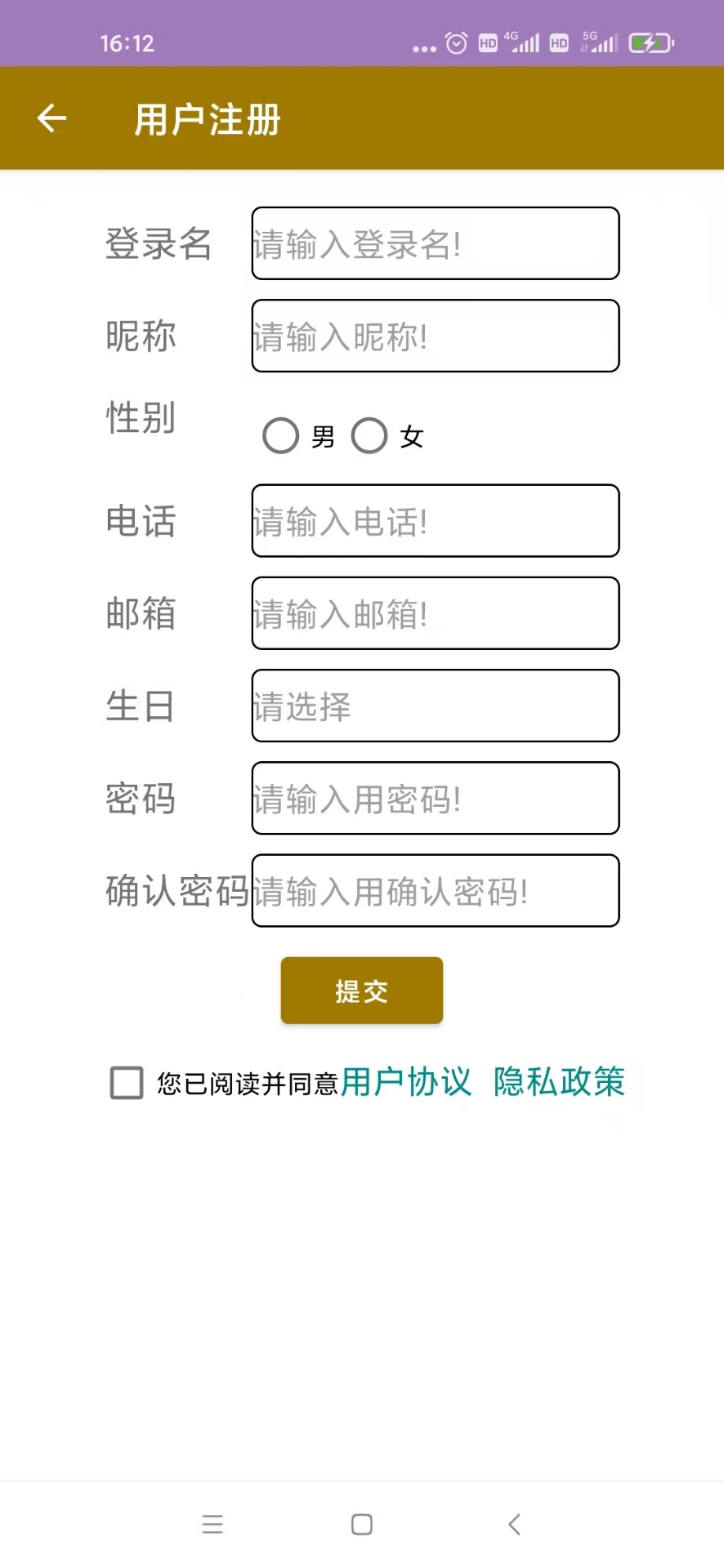Select the 女 gender radio button
724x1568 pixels.
click(369, 436)
